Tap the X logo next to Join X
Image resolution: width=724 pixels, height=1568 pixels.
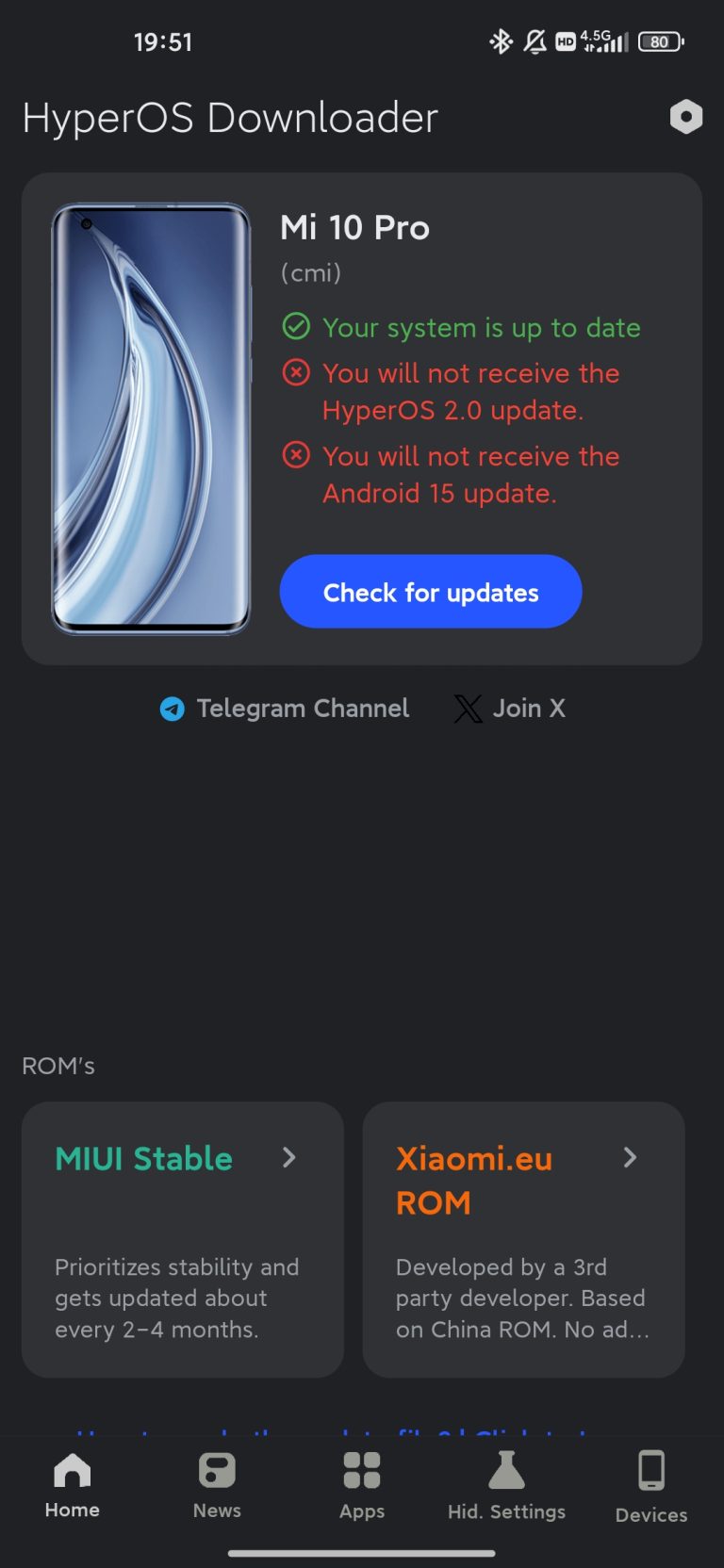click(x=469, y=709)
